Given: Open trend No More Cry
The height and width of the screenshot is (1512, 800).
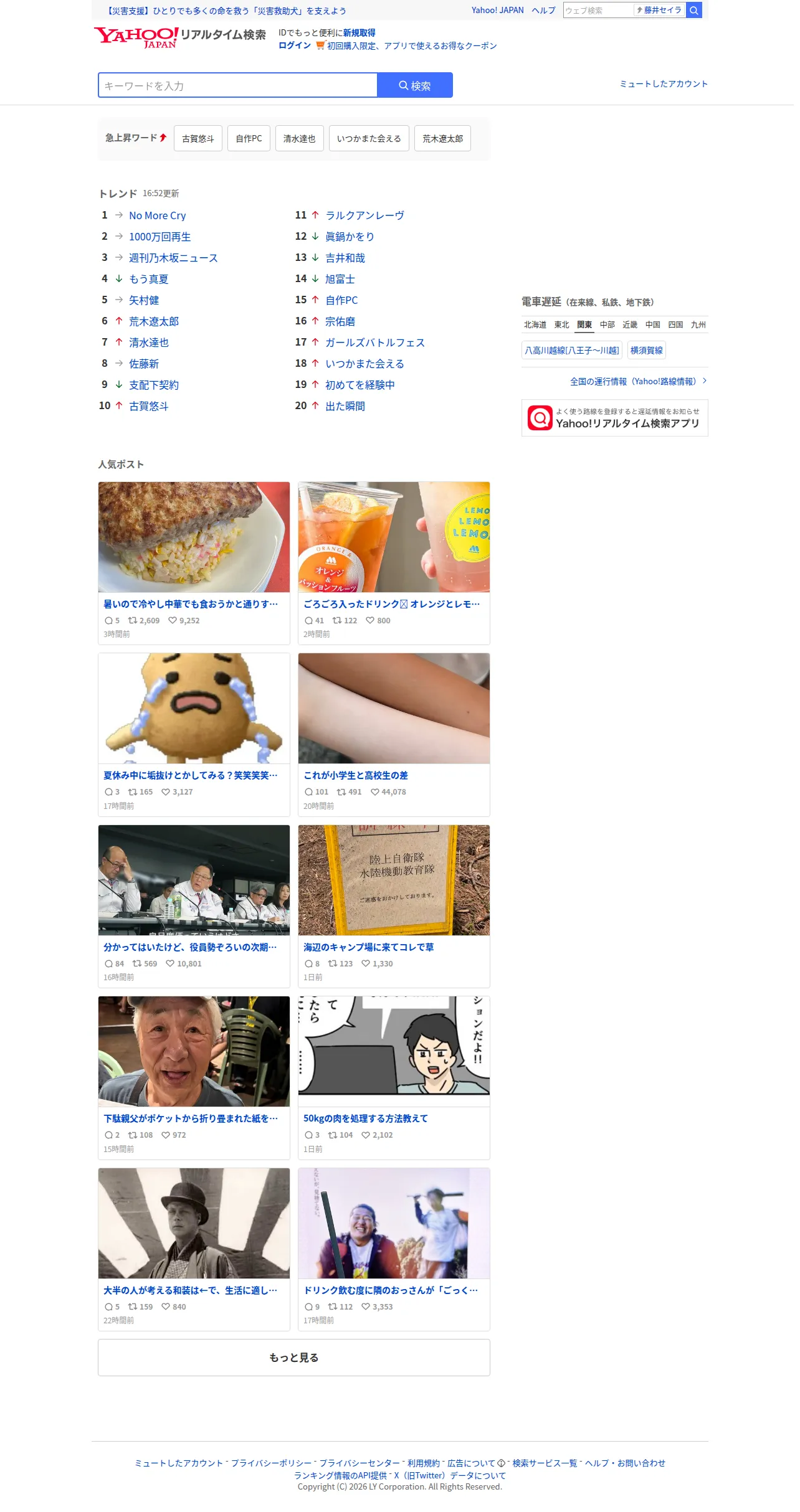Looking at the screenshot, I should (x=158, y=215).
